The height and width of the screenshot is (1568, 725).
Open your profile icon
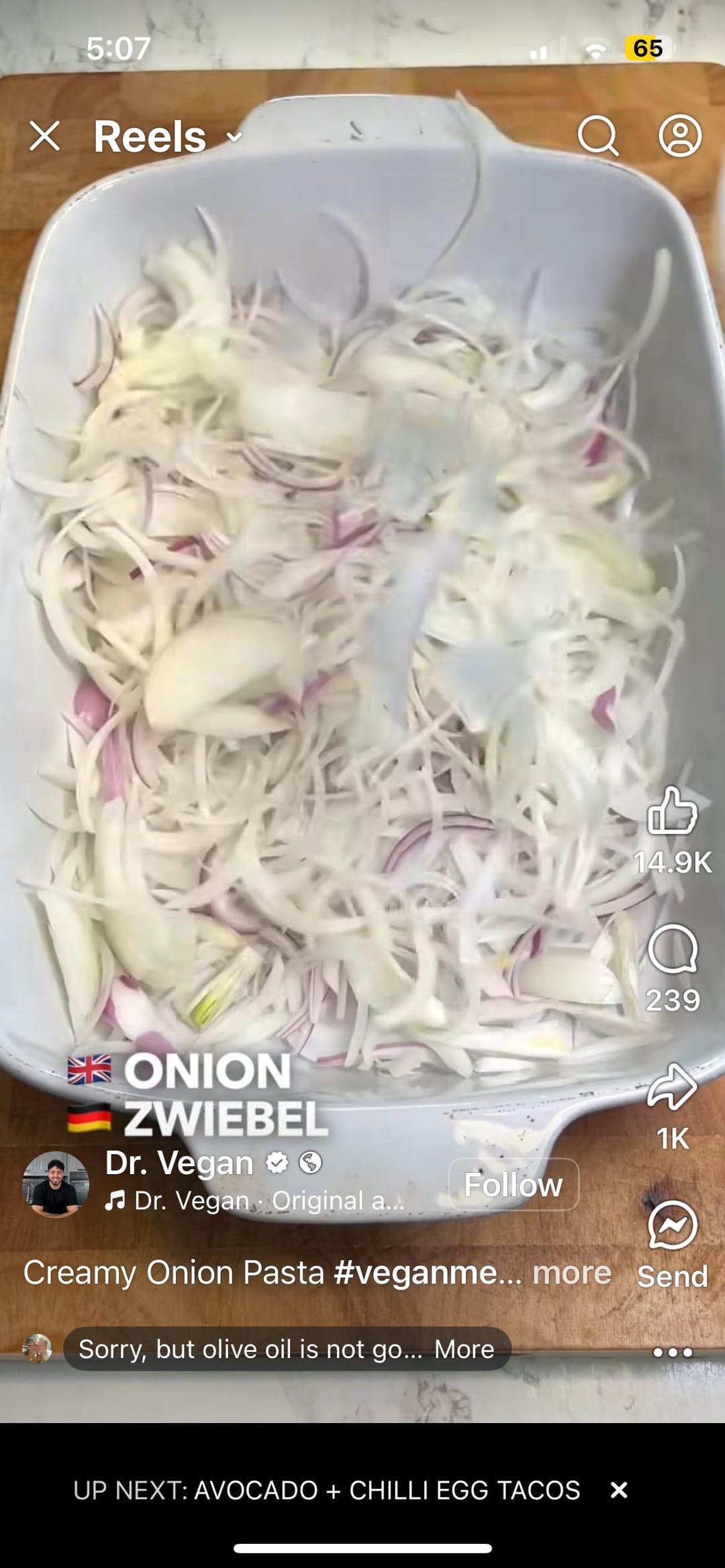pyautogui.click(x=679, y=136)
